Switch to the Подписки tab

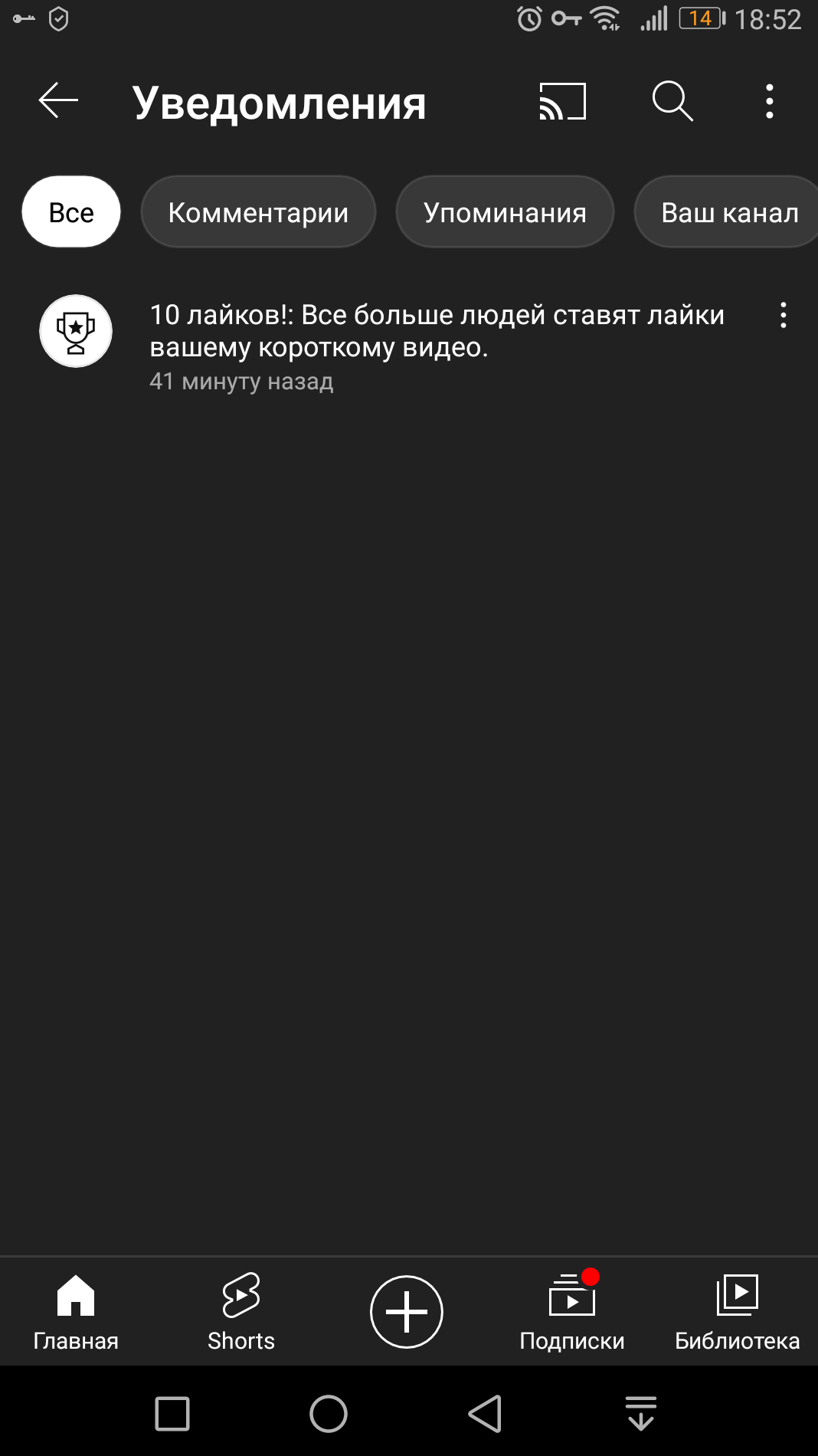click(572, 1312)
